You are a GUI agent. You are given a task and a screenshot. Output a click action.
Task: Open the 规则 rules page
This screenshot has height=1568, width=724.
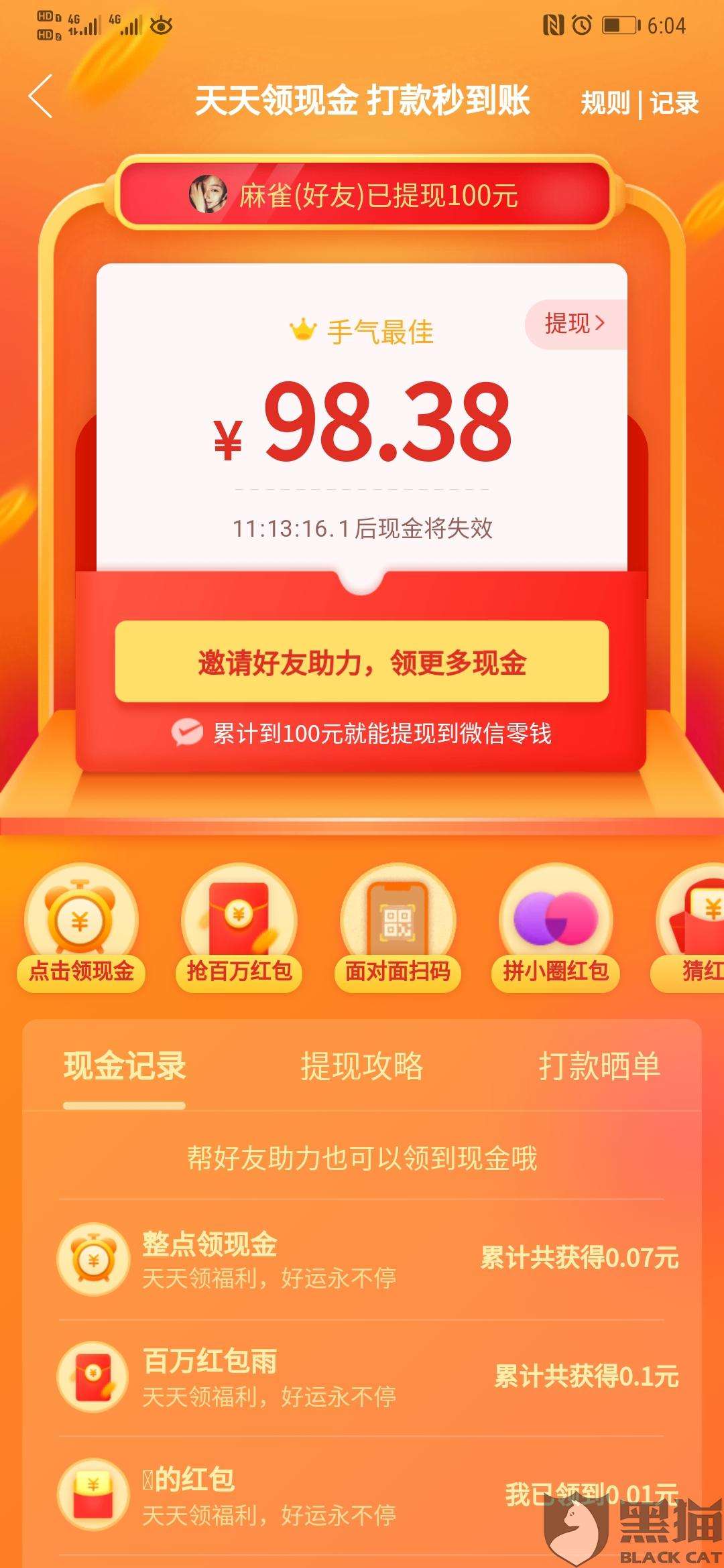(605, 103)
